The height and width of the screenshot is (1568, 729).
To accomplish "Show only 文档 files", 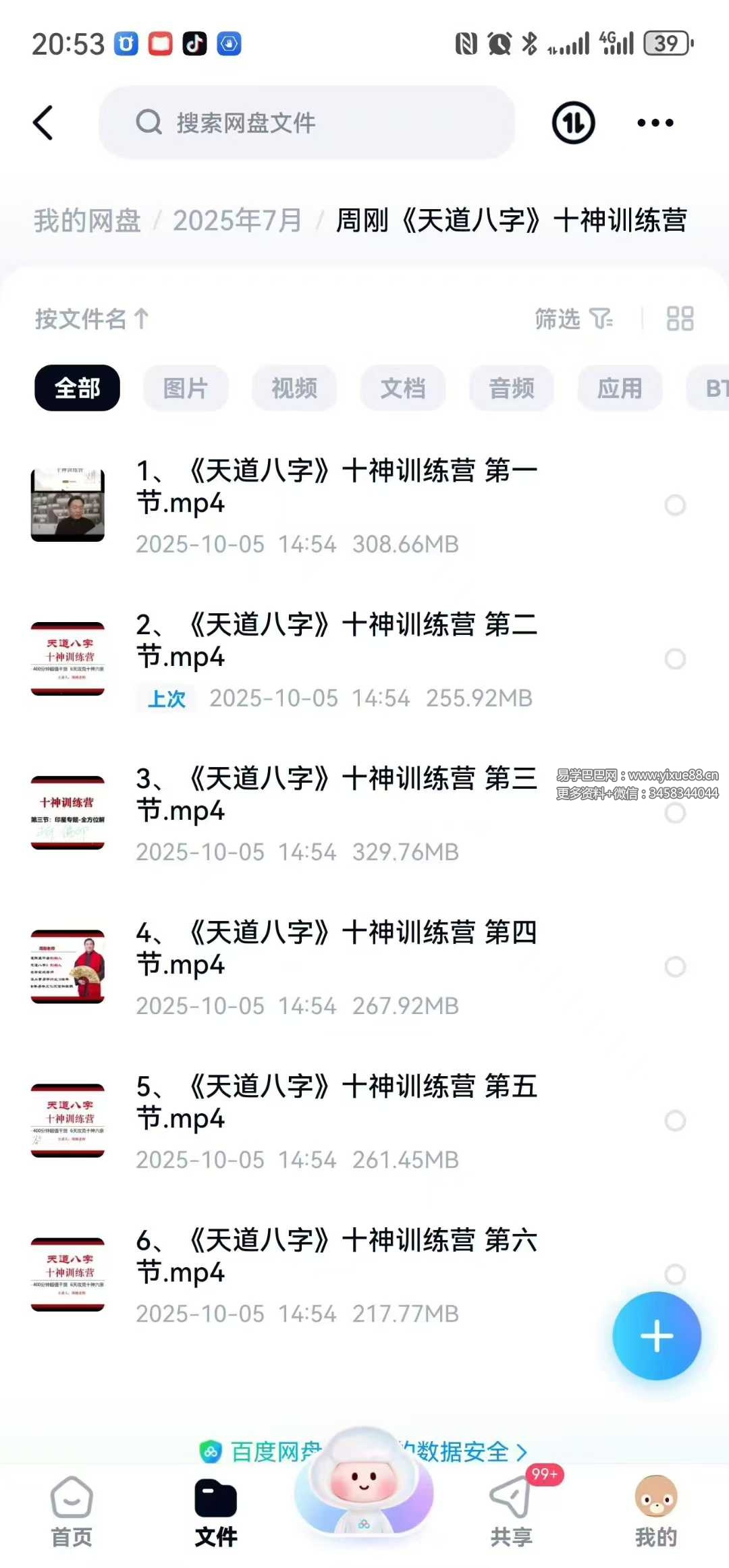I will (x=403, y=388).
